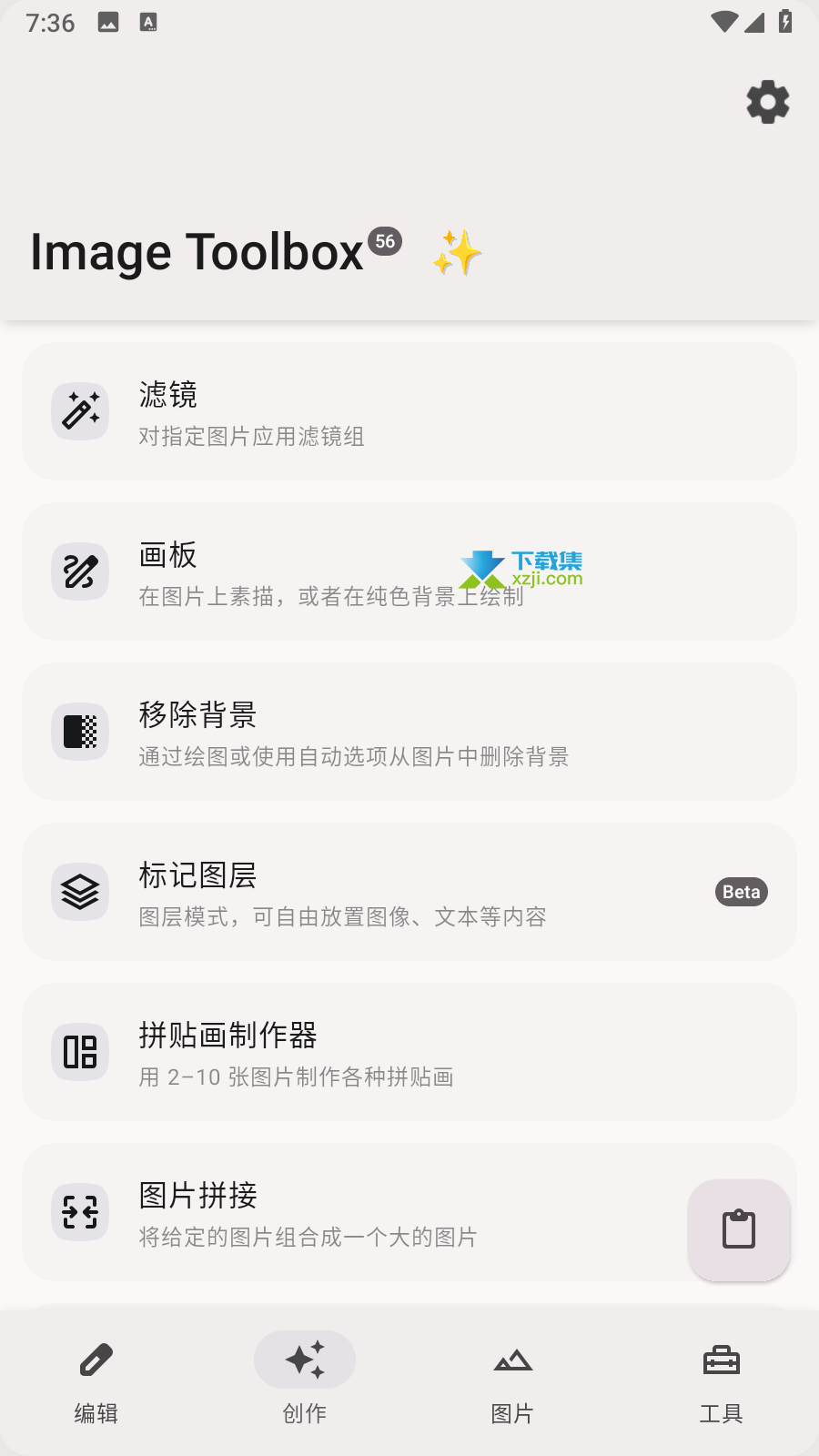This screenshot has height=1456, width=819.
Task: Open the 画板 drawing tool
Action: [x=409, y=571]
